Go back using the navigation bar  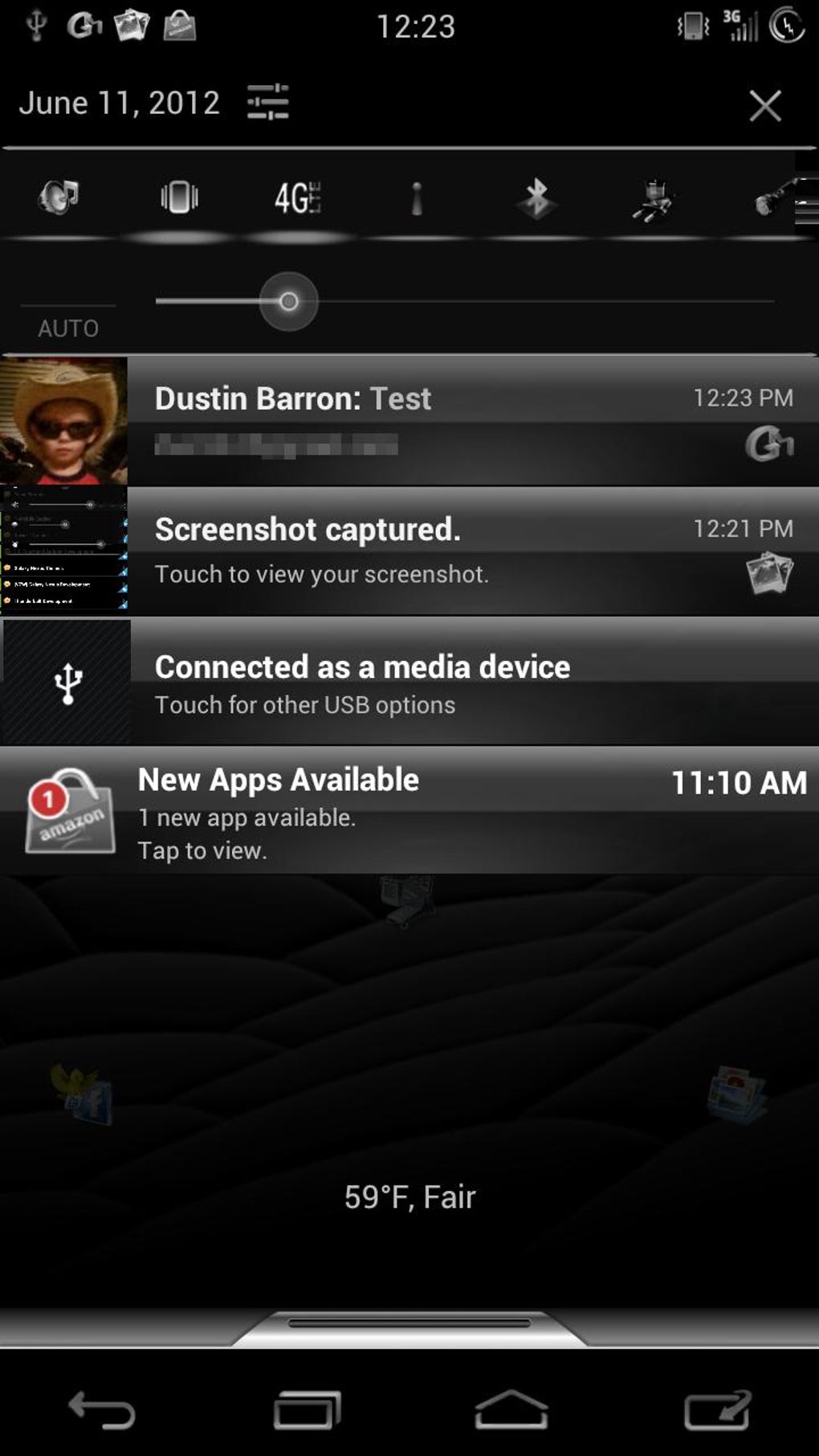(102, 1409)
